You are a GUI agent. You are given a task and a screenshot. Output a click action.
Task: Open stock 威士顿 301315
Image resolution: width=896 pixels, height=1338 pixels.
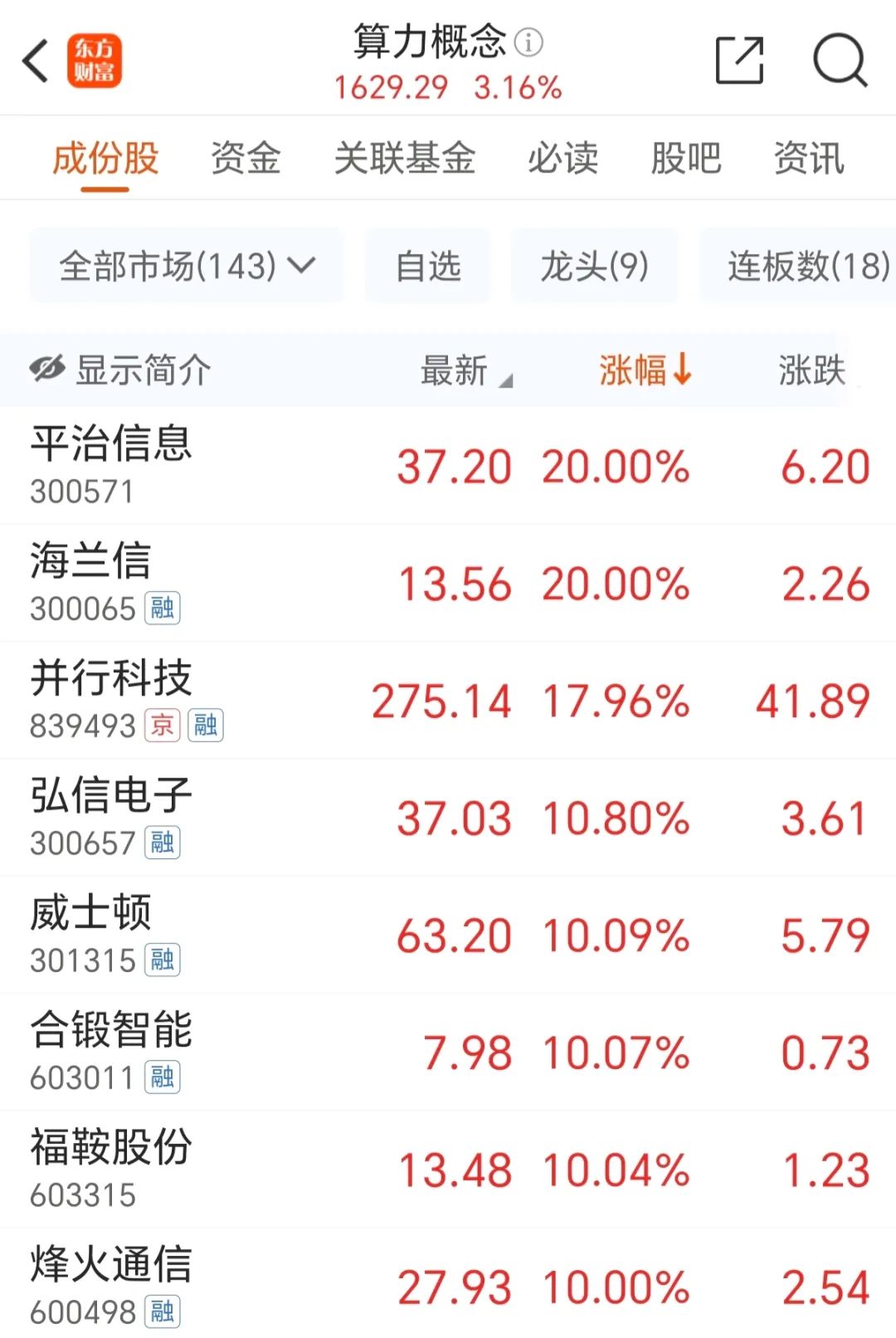(x=91, y=934)
